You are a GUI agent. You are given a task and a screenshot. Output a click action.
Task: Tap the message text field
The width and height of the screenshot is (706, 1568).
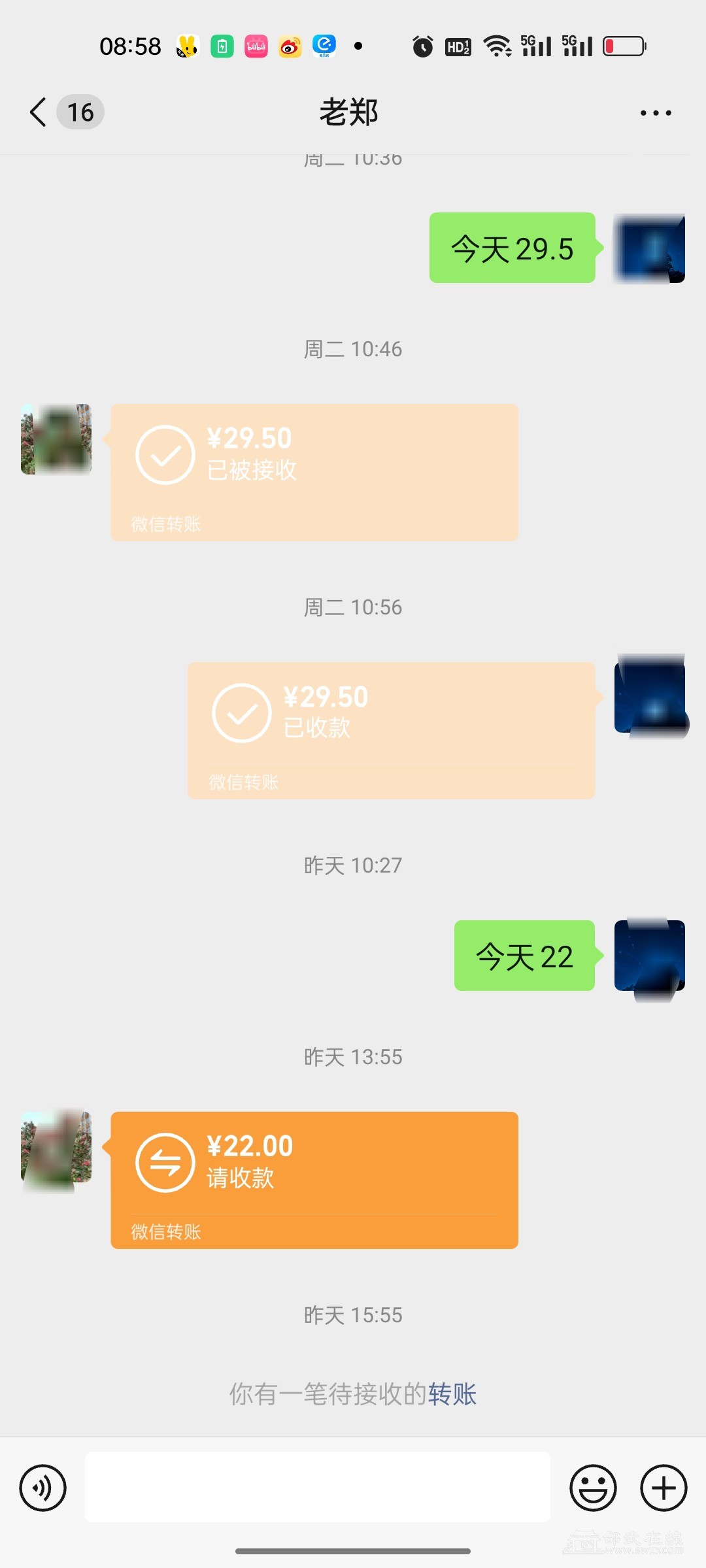pos(317,1487)
